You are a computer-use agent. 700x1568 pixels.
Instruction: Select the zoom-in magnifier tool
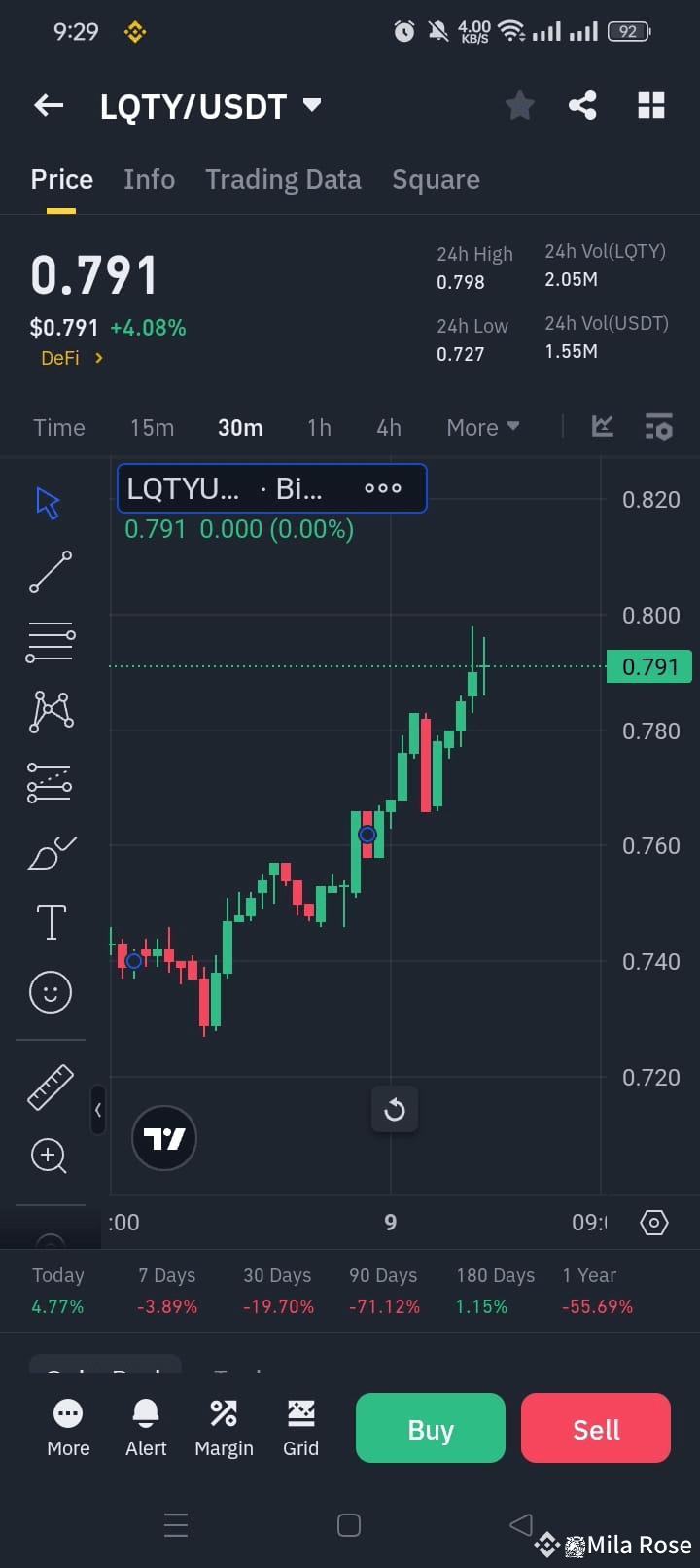click(x=50, y=1156)
